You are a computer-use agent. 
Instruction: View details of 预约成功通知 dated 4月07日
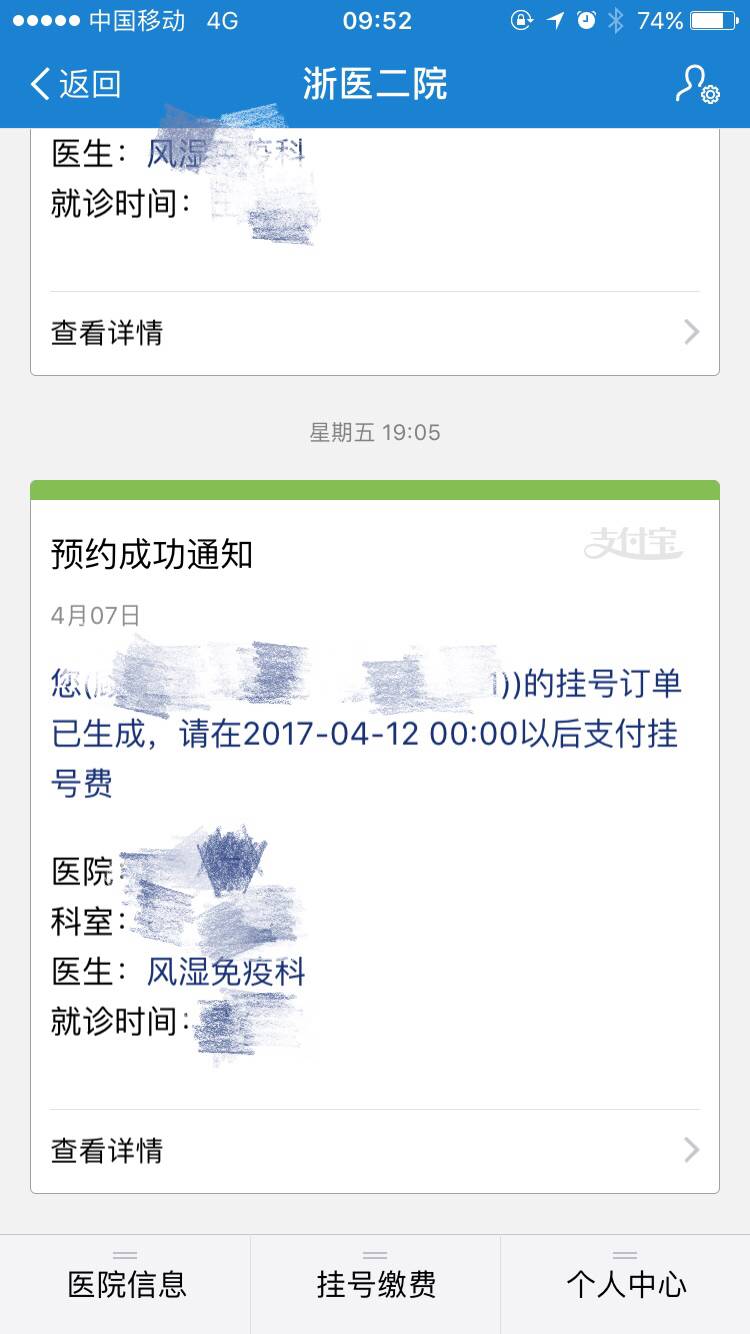point(374,1150)
